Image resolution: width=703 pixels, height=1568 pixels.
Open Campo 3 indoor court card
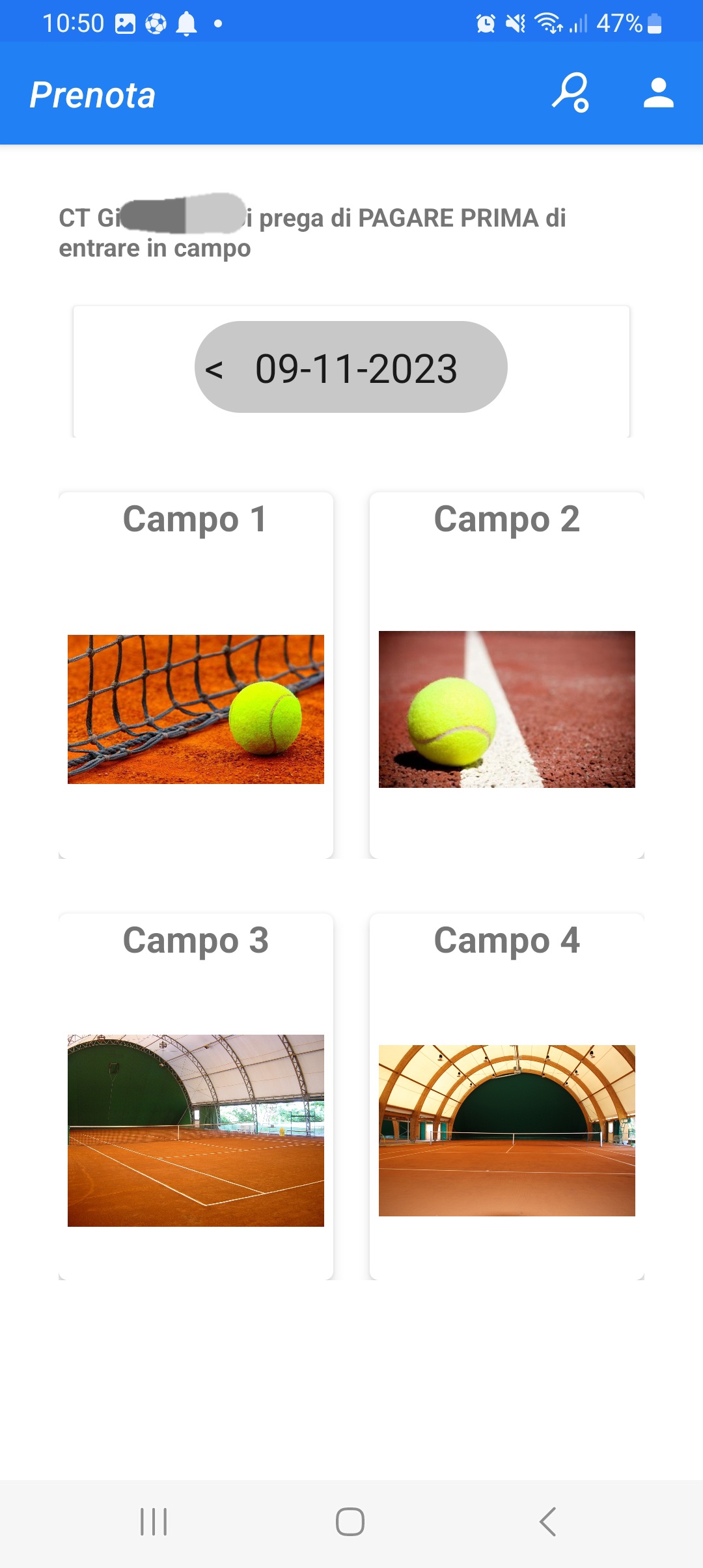pos(196,1096)
